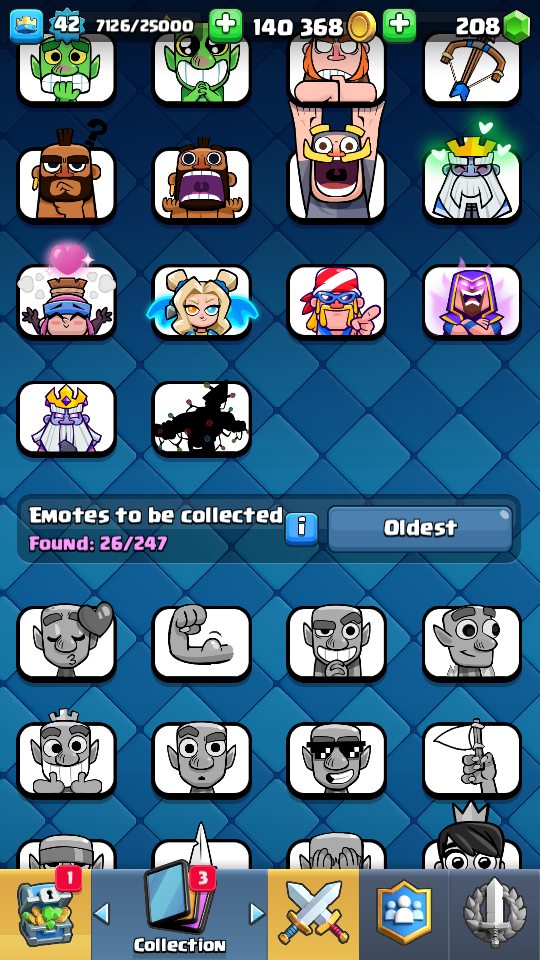View the grey sunglasses goblin emote

337,760
